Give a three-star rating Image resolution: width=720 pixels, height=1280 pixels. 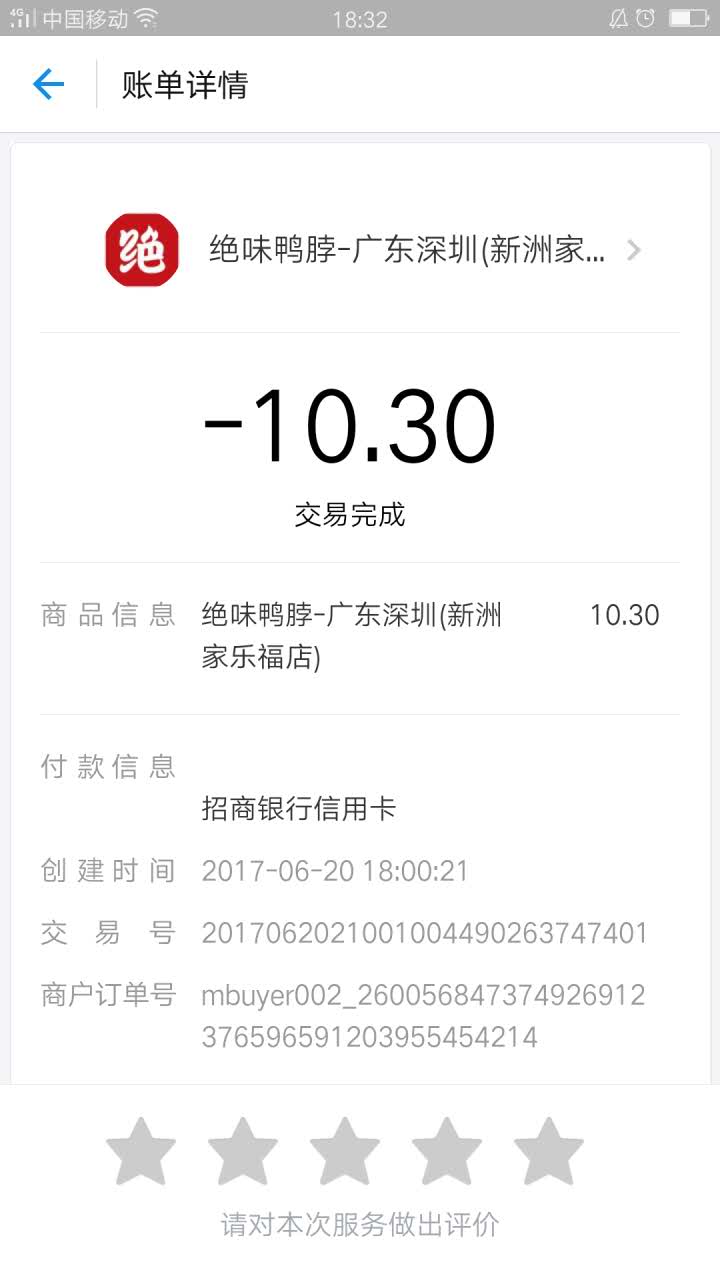coord(345,1152)
